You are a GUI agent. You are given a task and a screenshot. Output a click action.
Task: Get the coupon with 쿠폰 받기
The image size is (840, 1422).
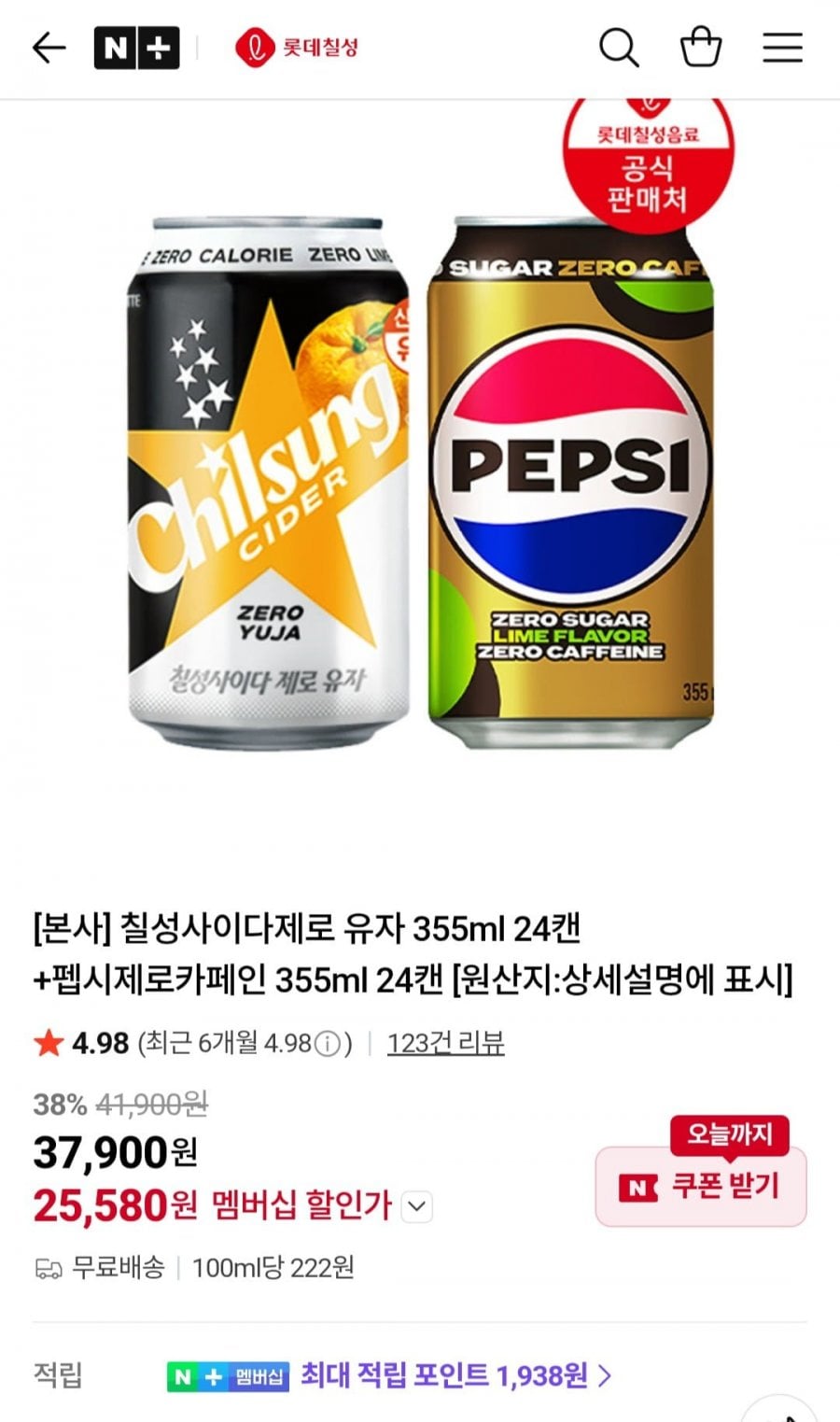point(701,1187)
